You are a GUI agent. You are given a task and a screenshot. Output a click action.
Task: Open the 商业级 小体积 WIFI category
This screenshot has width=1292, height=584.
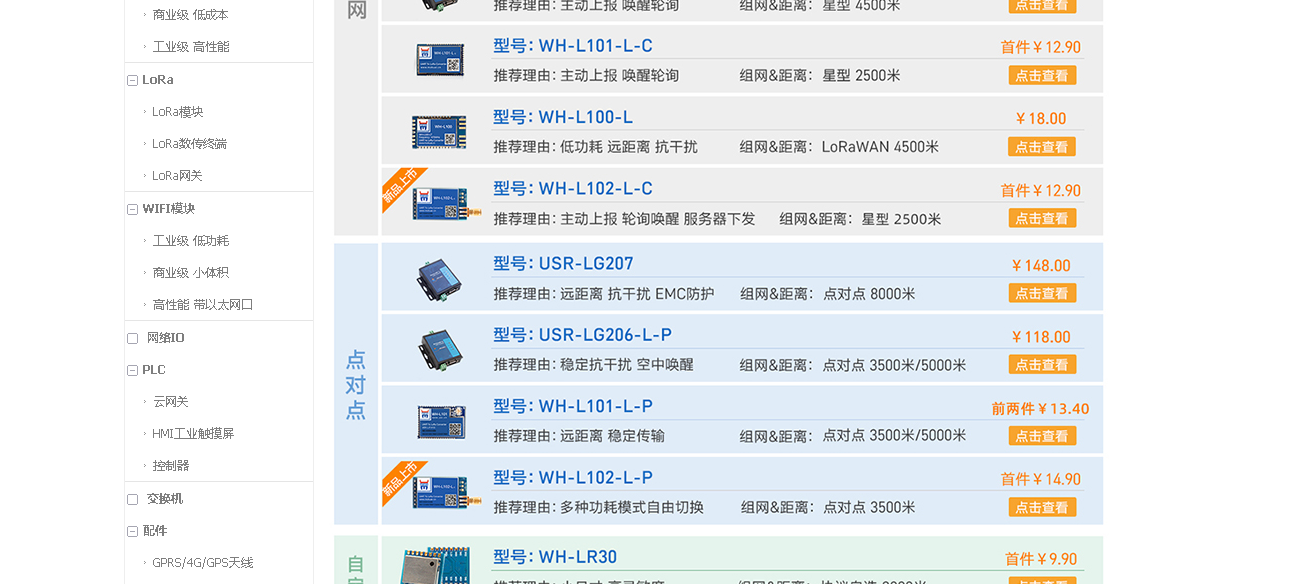point(190,273)
